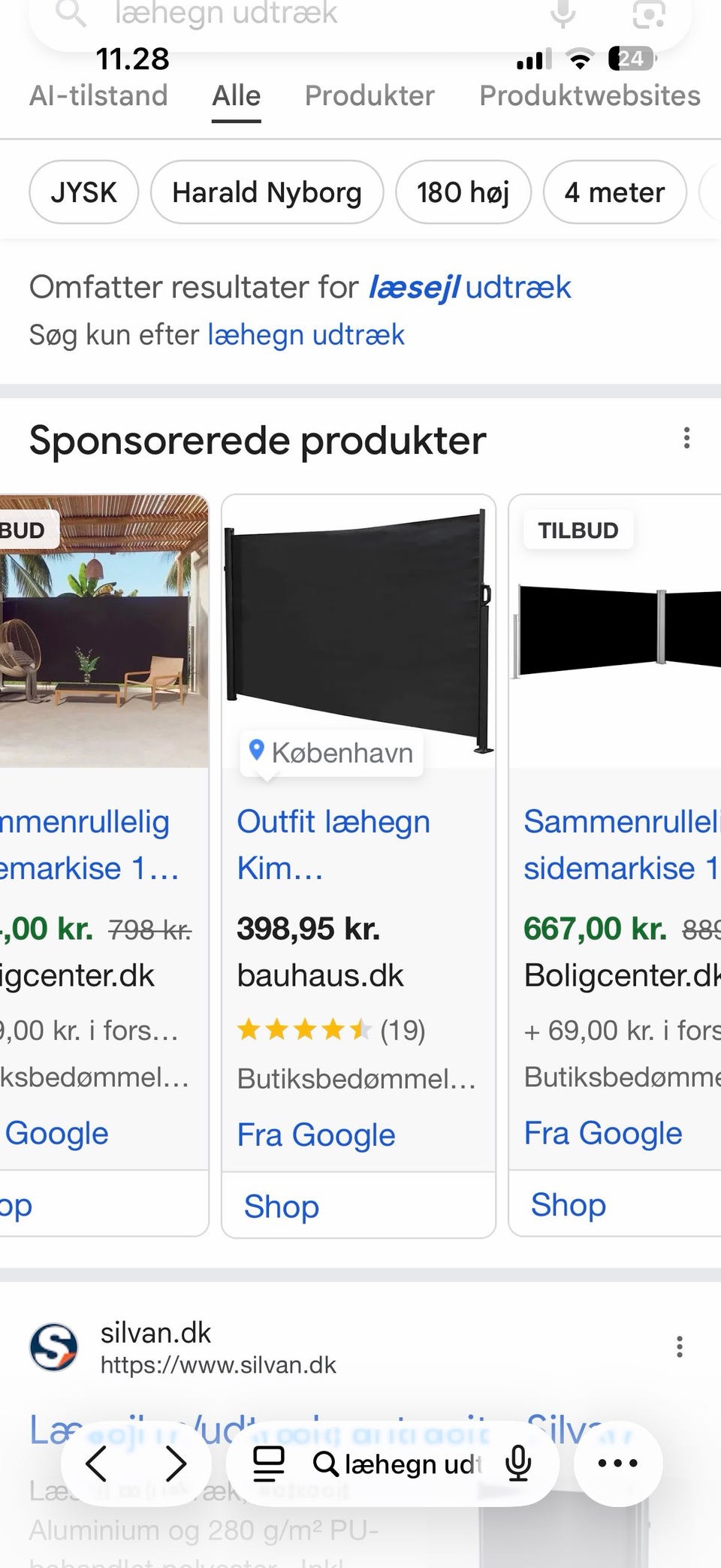Select the Harald Nyborg chip
The image size is (721, 1568).
click(x=267, y=192)
